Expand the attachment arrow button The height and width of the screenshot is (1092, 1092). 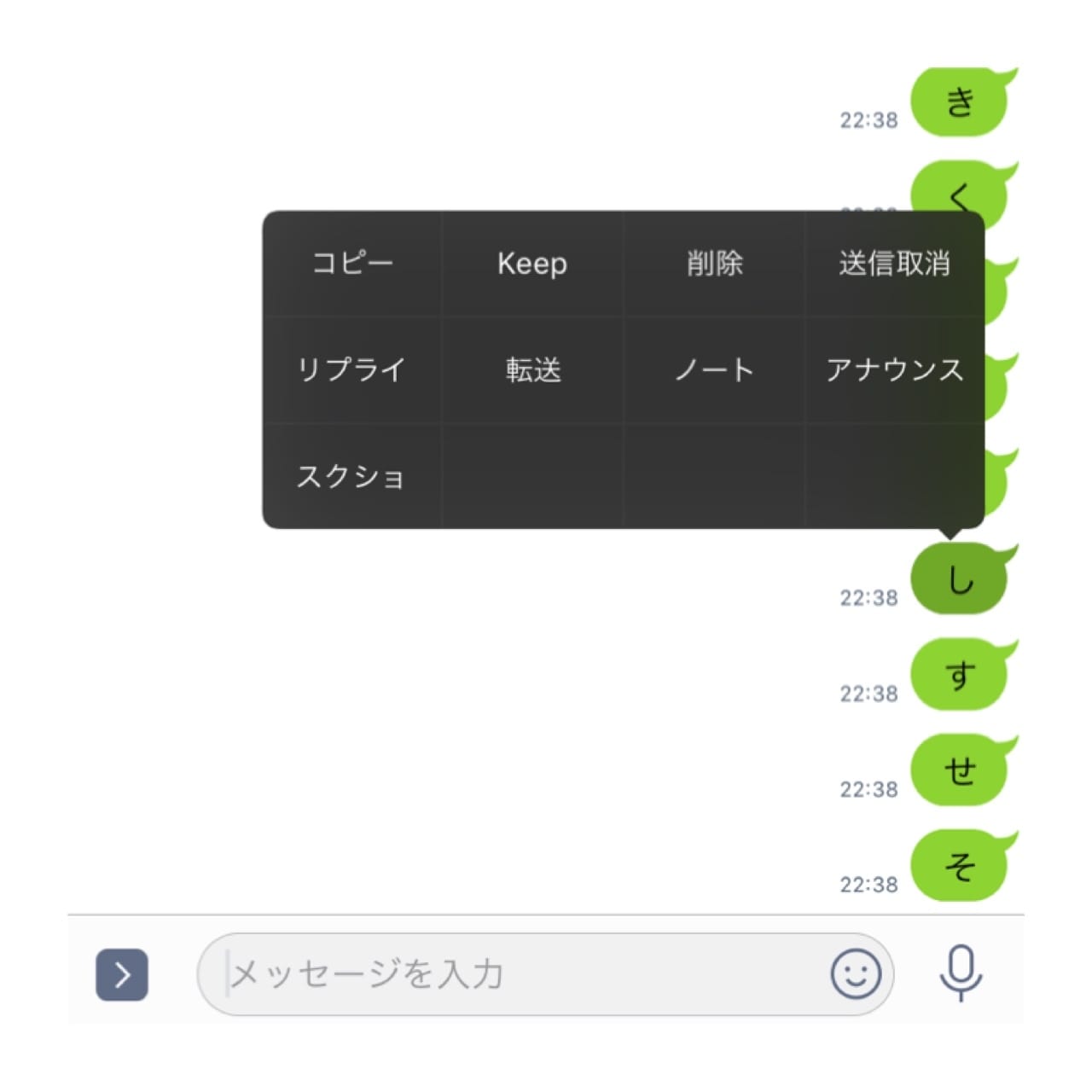tap(122, 974)
